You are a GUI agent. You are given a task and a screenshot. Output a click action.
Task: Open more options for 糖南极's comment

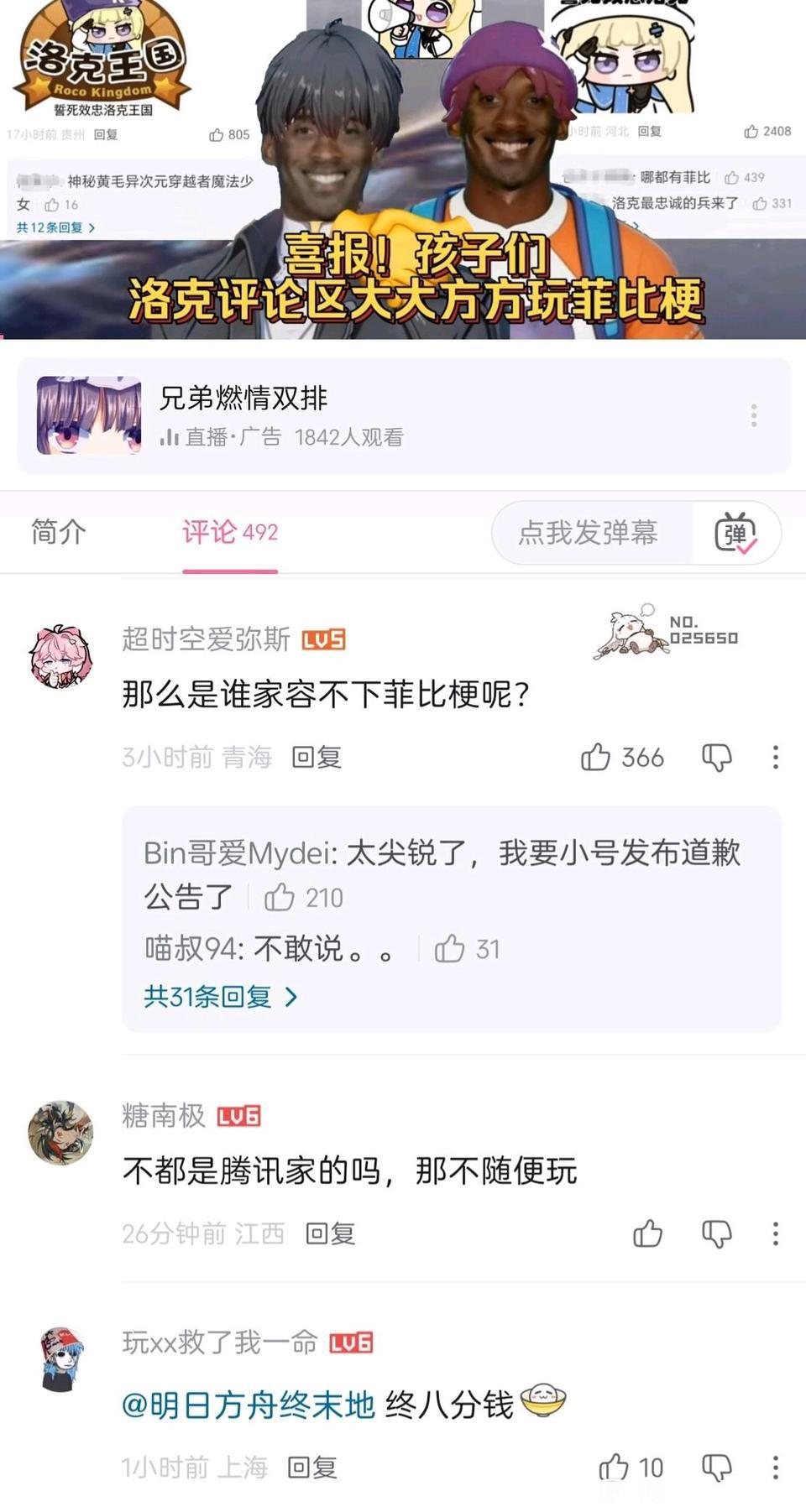coord(775,1233)
